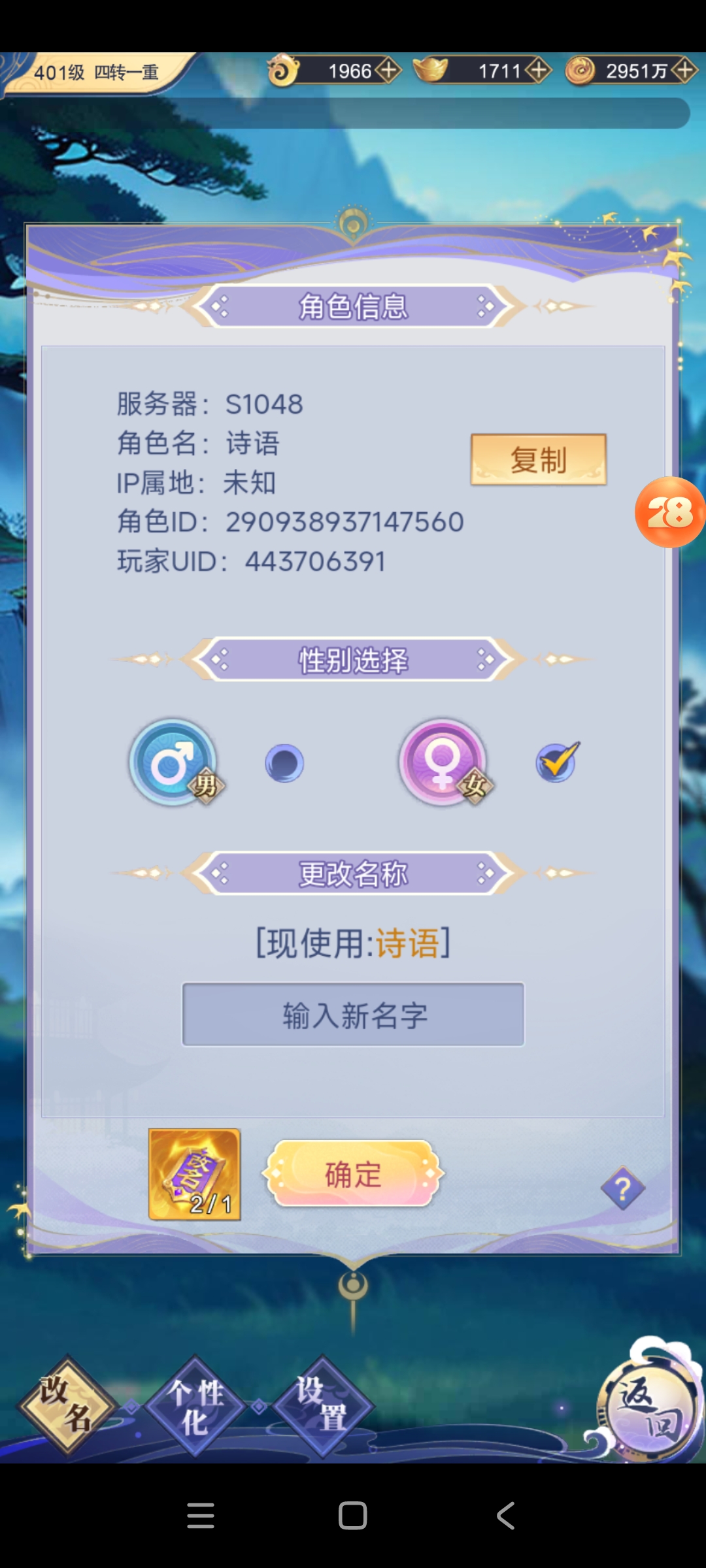Switch to the 改名 tab

67,1405
